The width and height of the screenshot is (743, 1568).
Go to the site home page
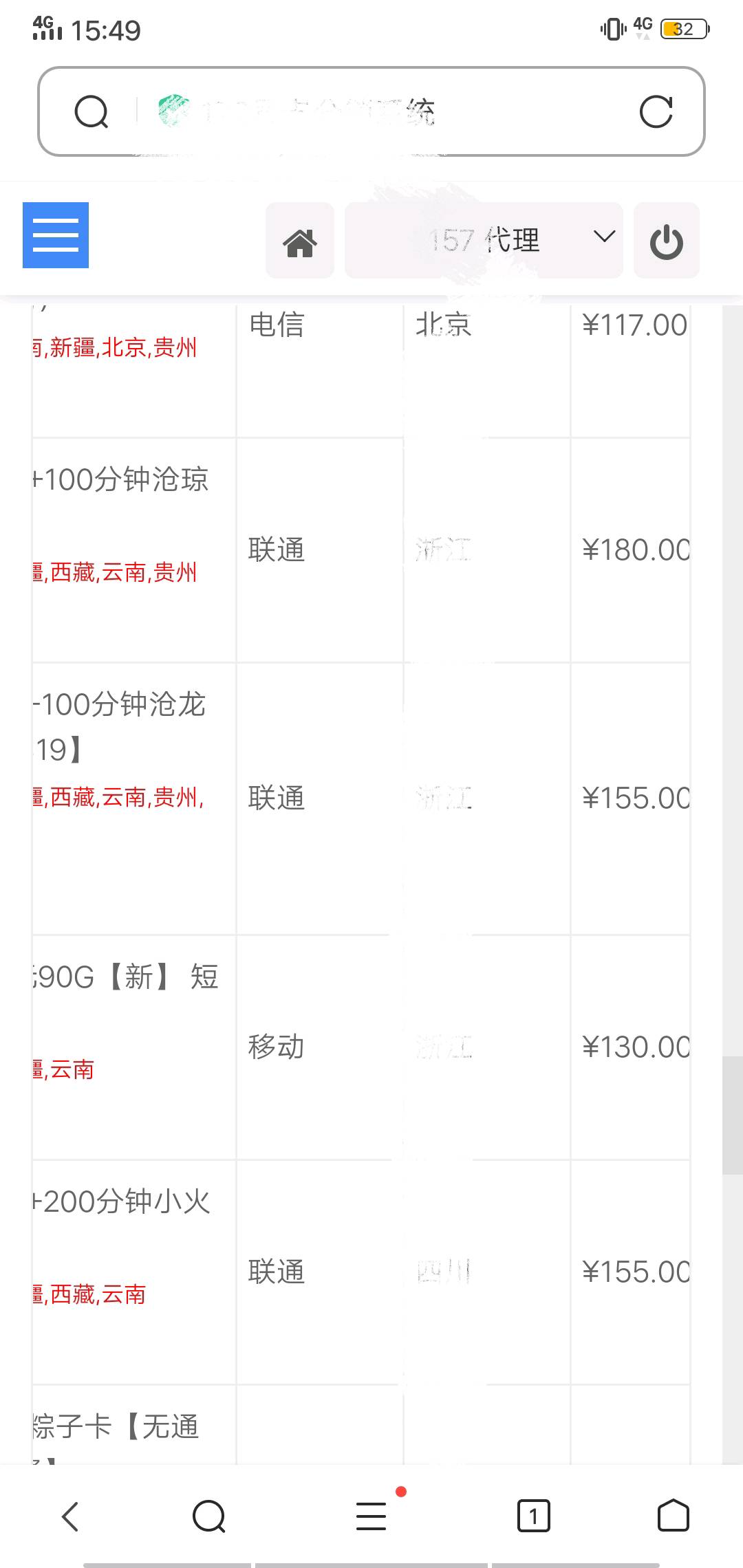pos(300,241)
